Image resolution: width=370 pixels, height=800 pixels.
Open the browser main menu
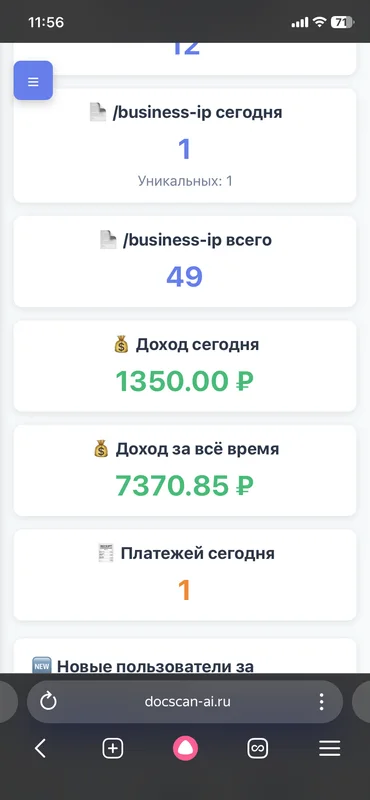click(330, 748)
